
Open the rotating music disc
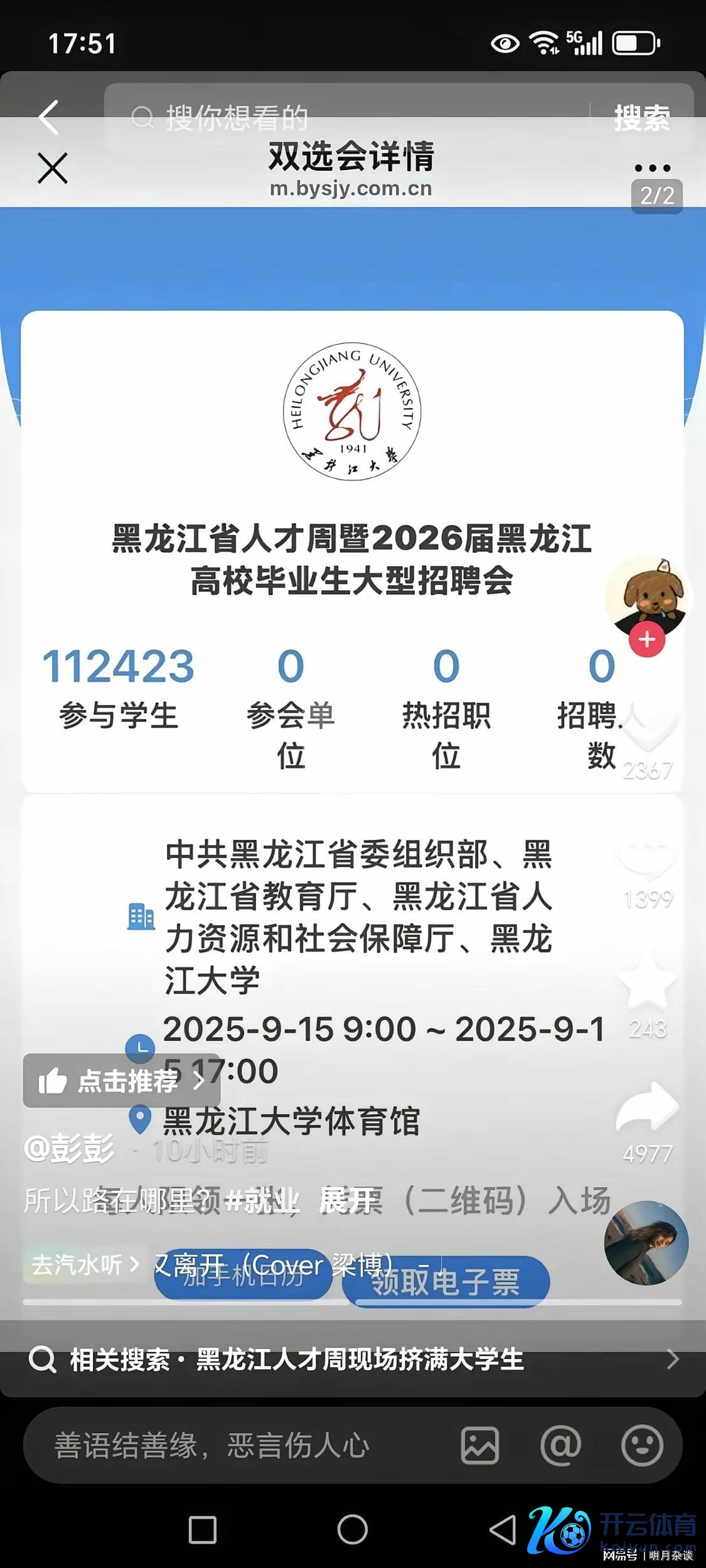click(646, 1243)
